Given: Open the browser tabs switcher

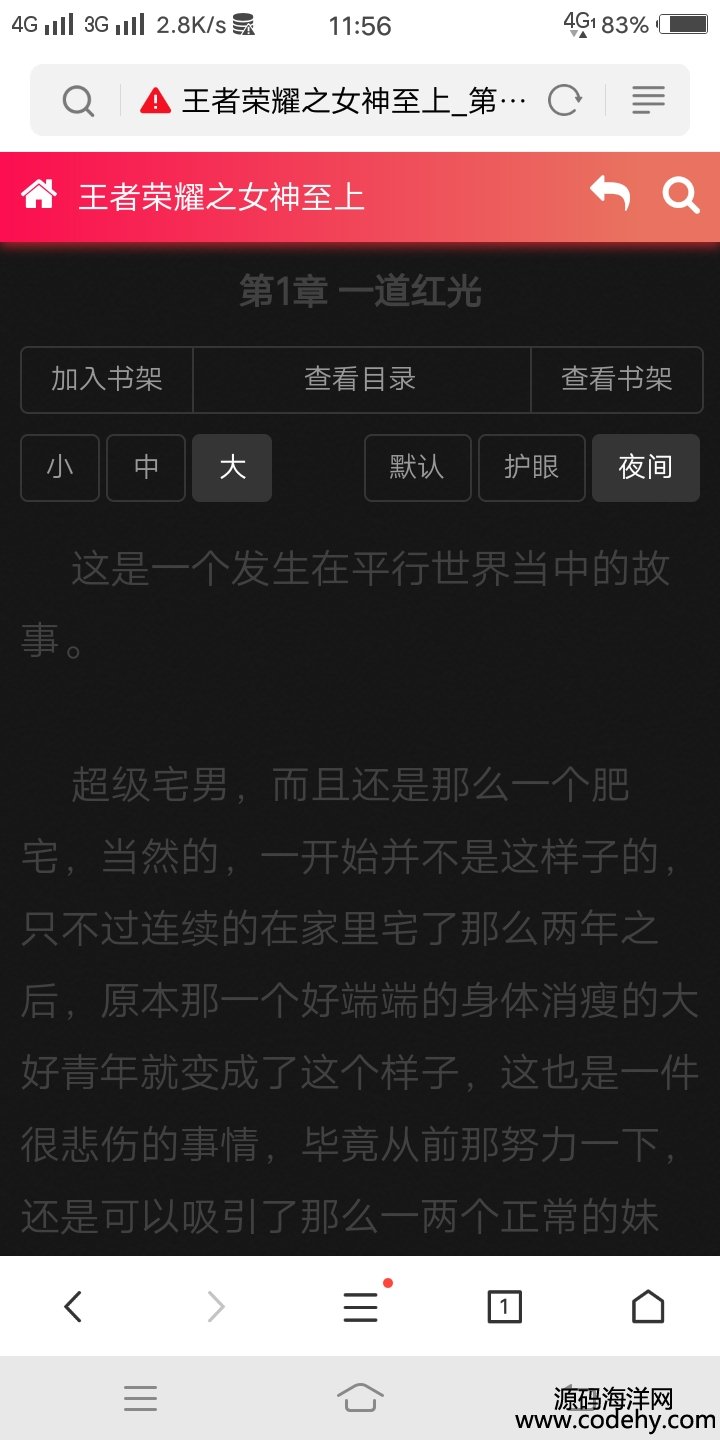Looking at the screenshot, I should pos(504,1306).
